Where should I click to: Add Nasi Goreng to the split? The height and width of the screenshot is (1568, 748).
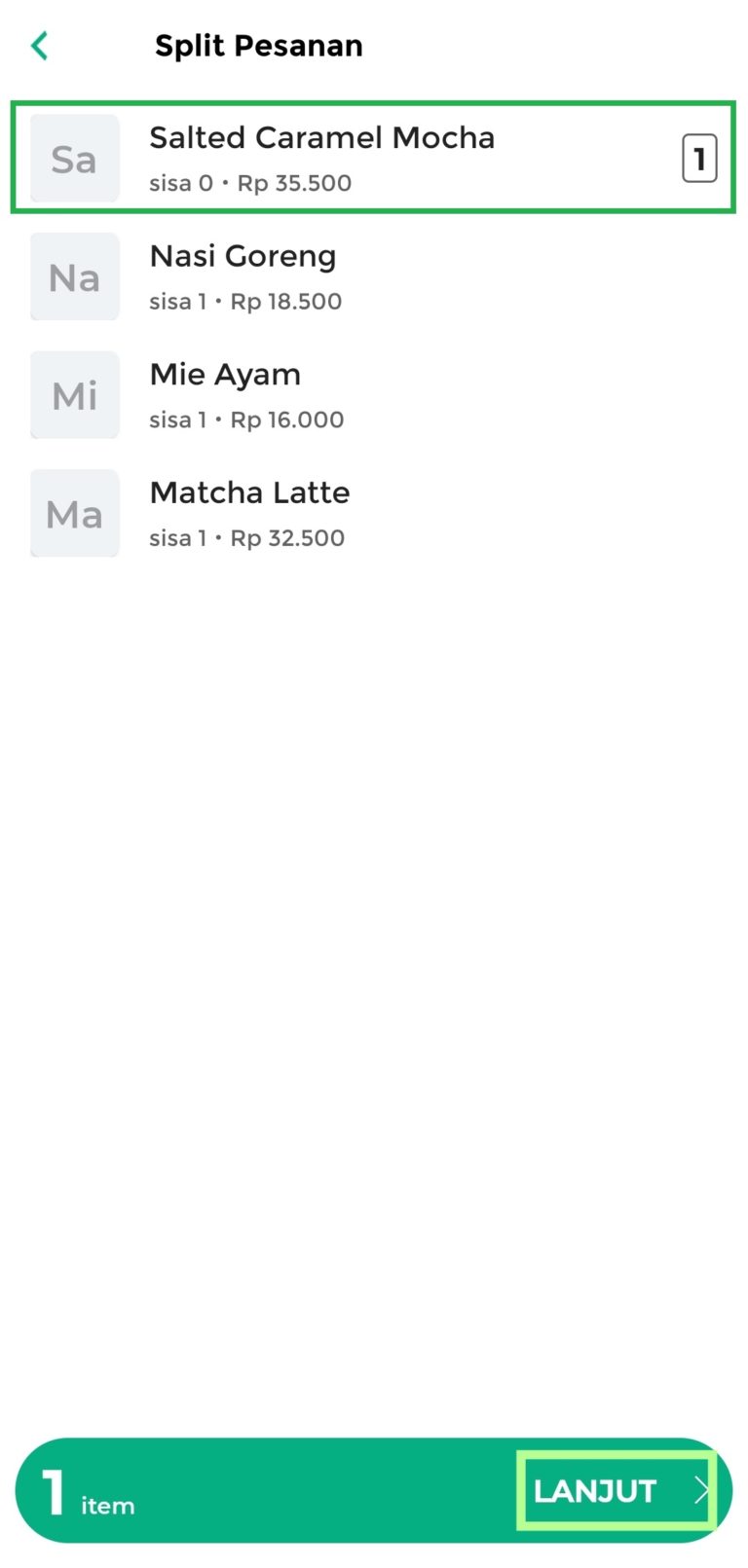[x=373, y=277]
